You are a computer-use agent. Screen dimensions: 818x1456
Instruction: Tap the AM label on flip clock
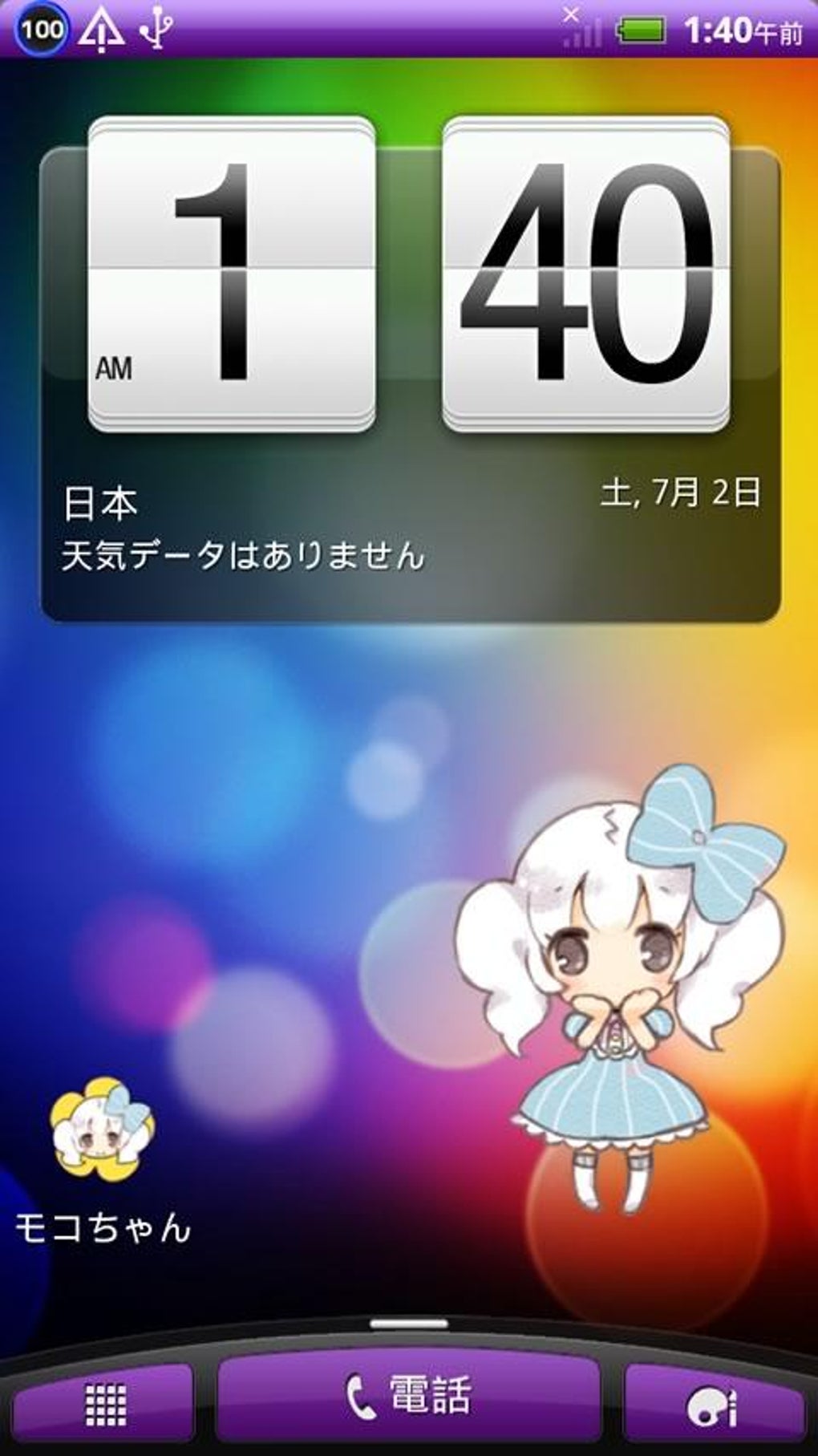(115, 369)
